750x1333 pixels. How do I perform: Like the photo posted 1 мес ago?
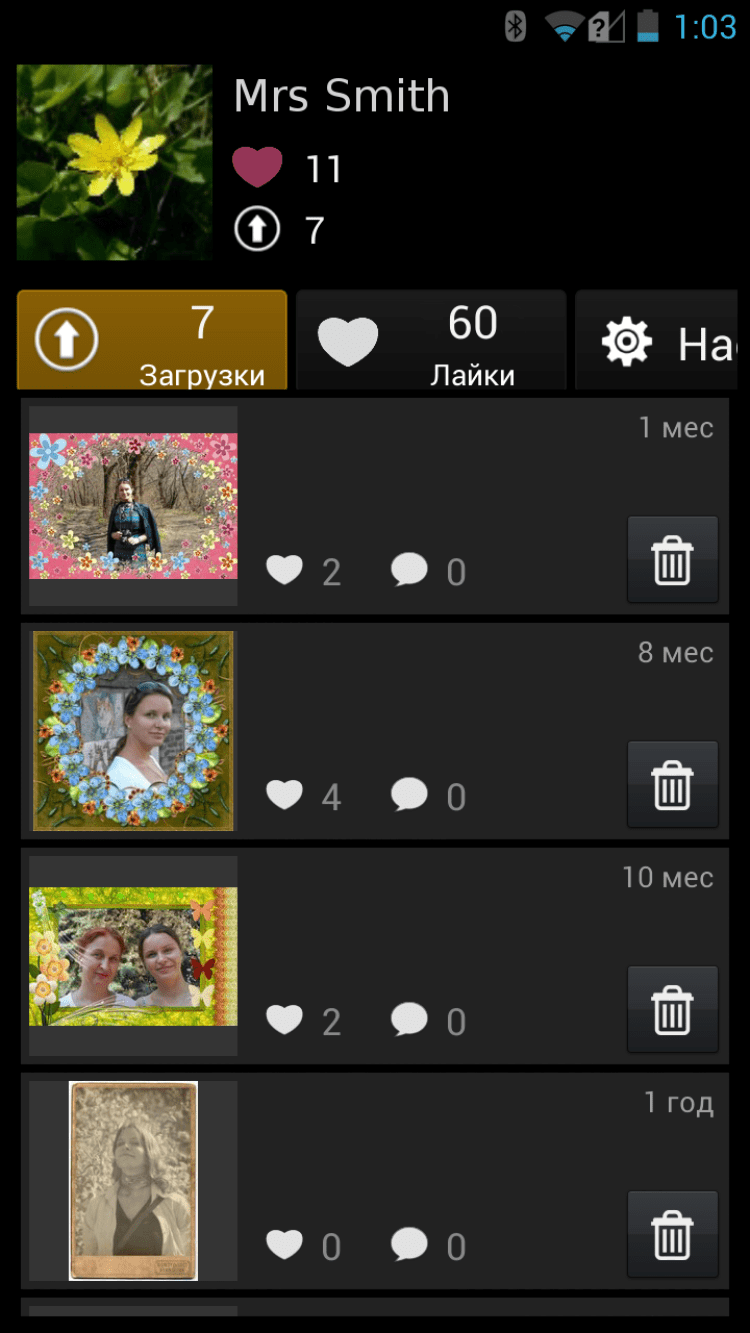click(x=285, y=570)
